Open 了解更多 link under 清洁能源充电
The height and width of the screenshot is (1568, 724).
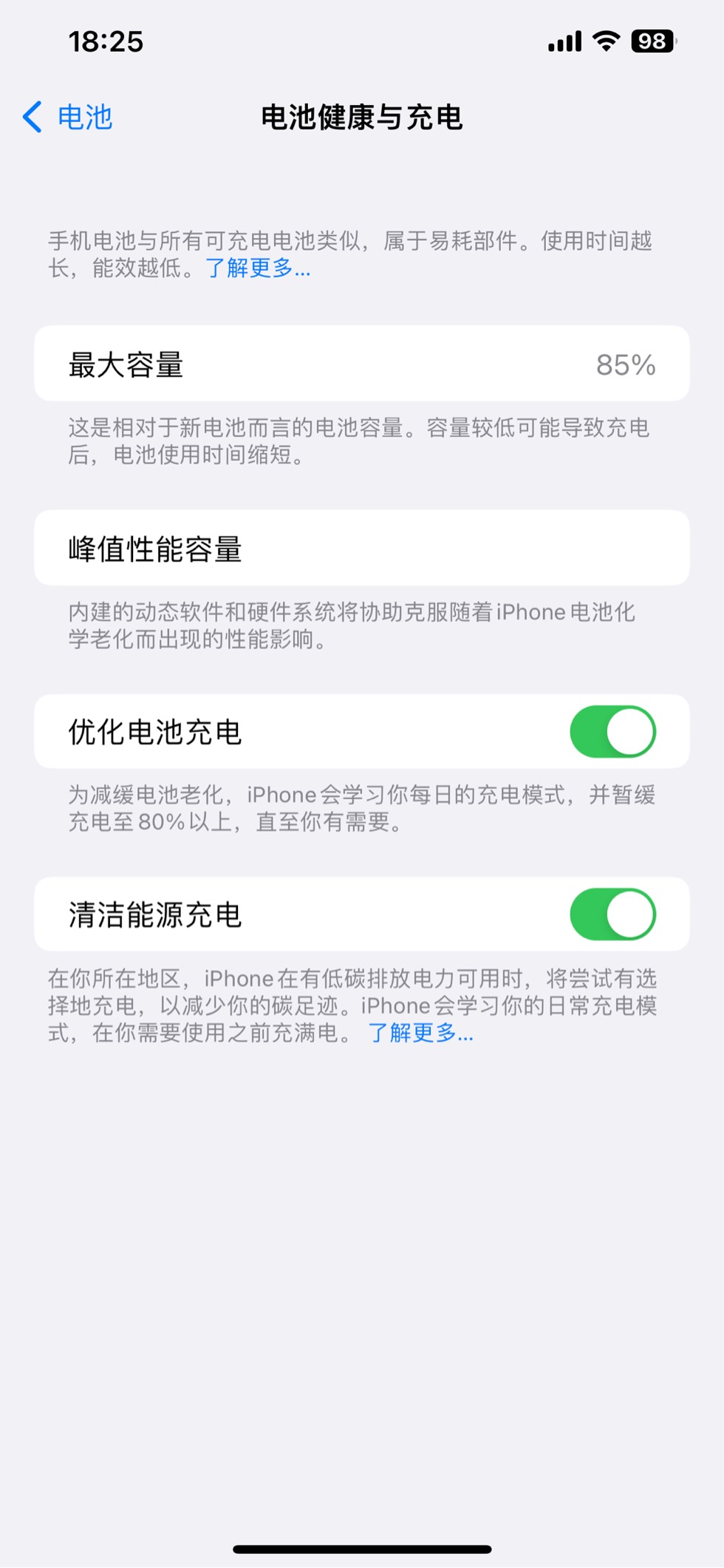tap(420, 1033)
